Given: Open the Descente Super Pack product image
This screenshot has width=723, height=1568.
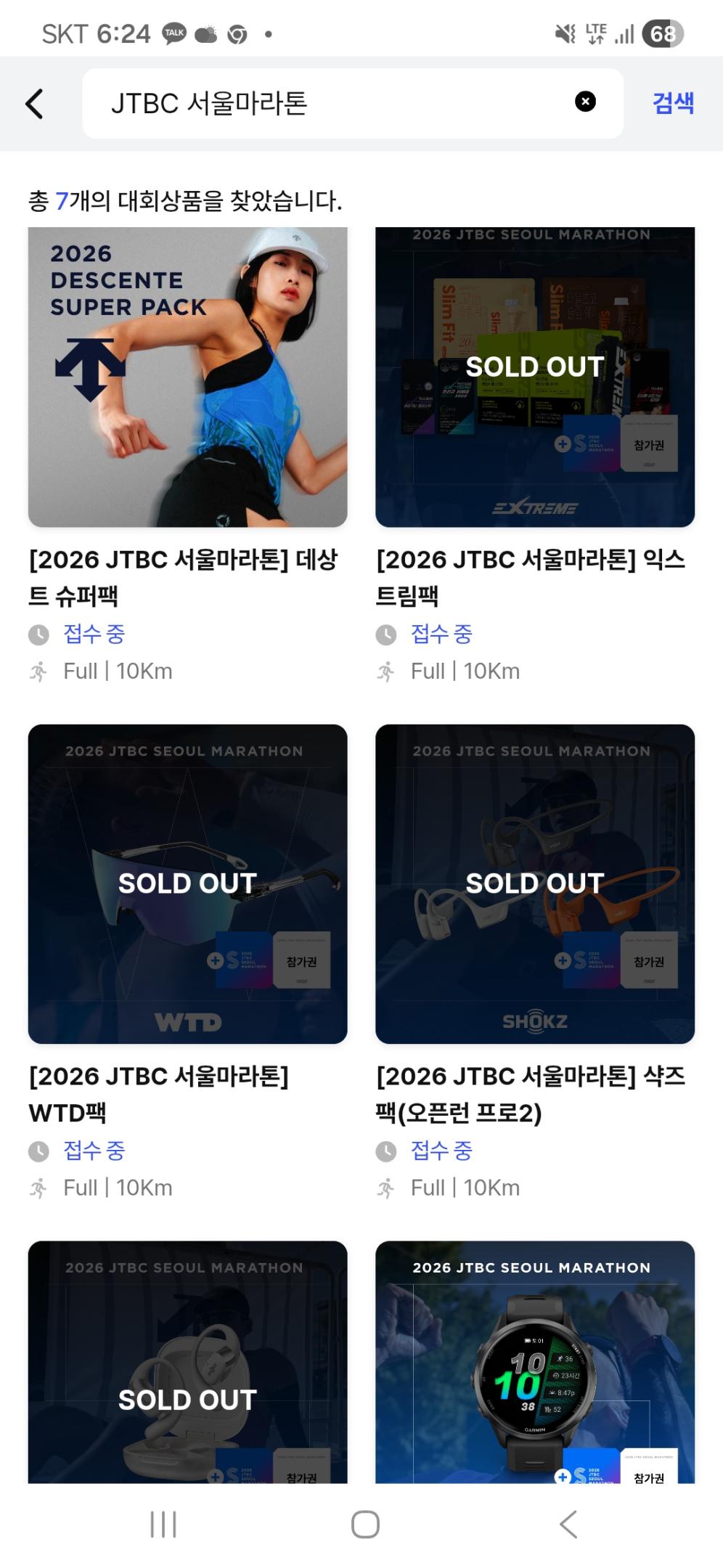Looking at the screenshot, I should (187, 375).
